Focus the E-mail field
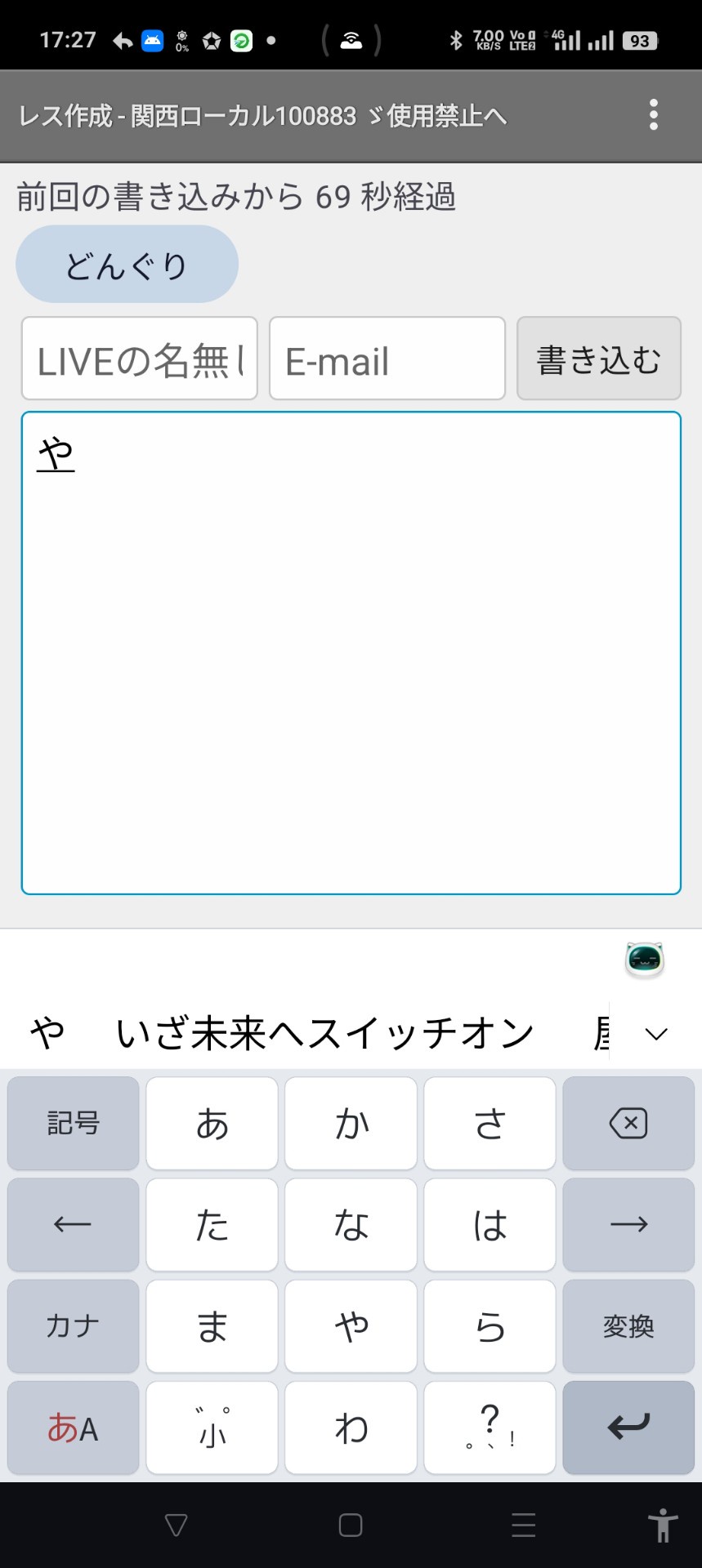Screen dimensions: 702x1568 coord(387,359)
